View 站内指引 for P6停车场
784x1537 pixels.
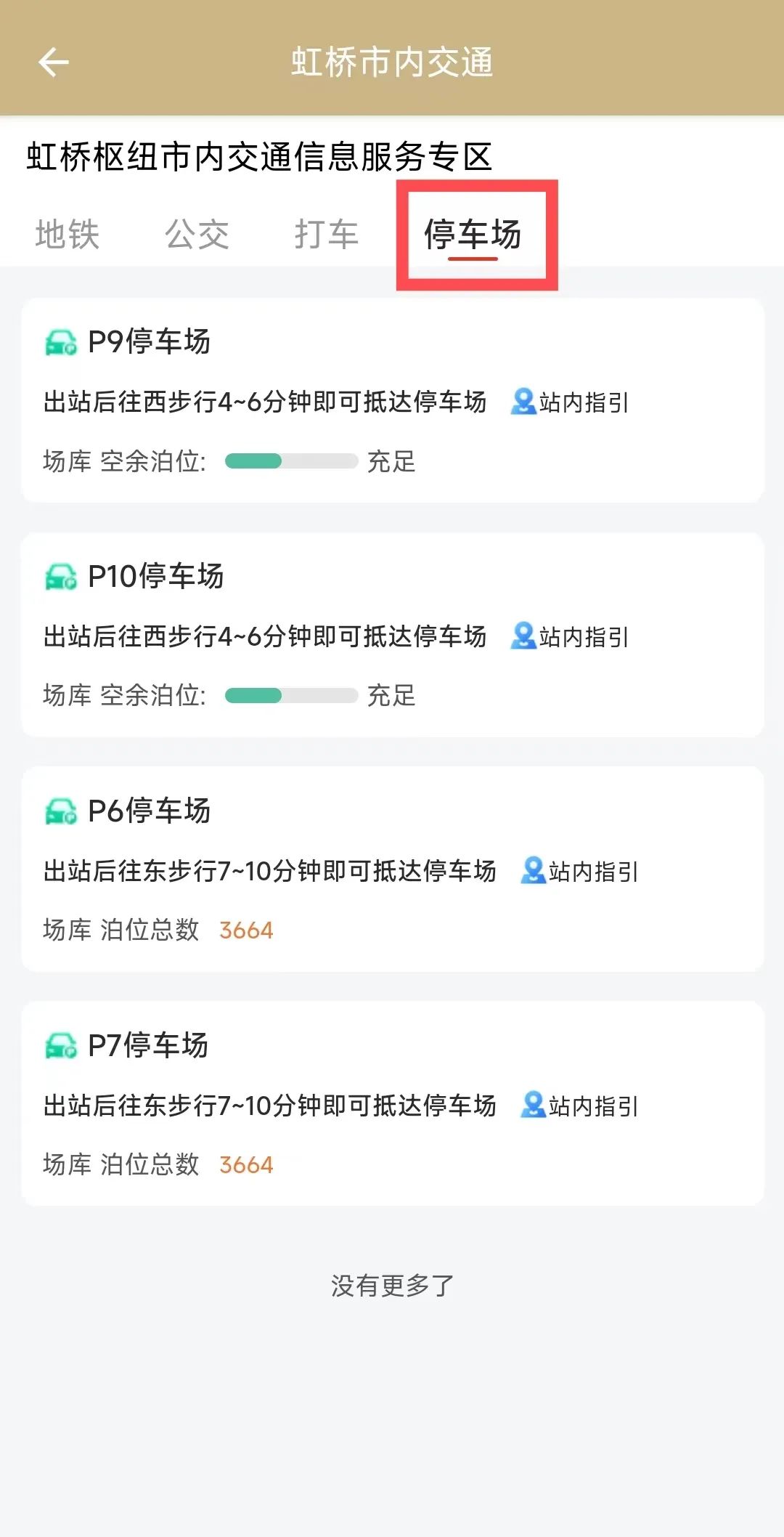[579, 871]
